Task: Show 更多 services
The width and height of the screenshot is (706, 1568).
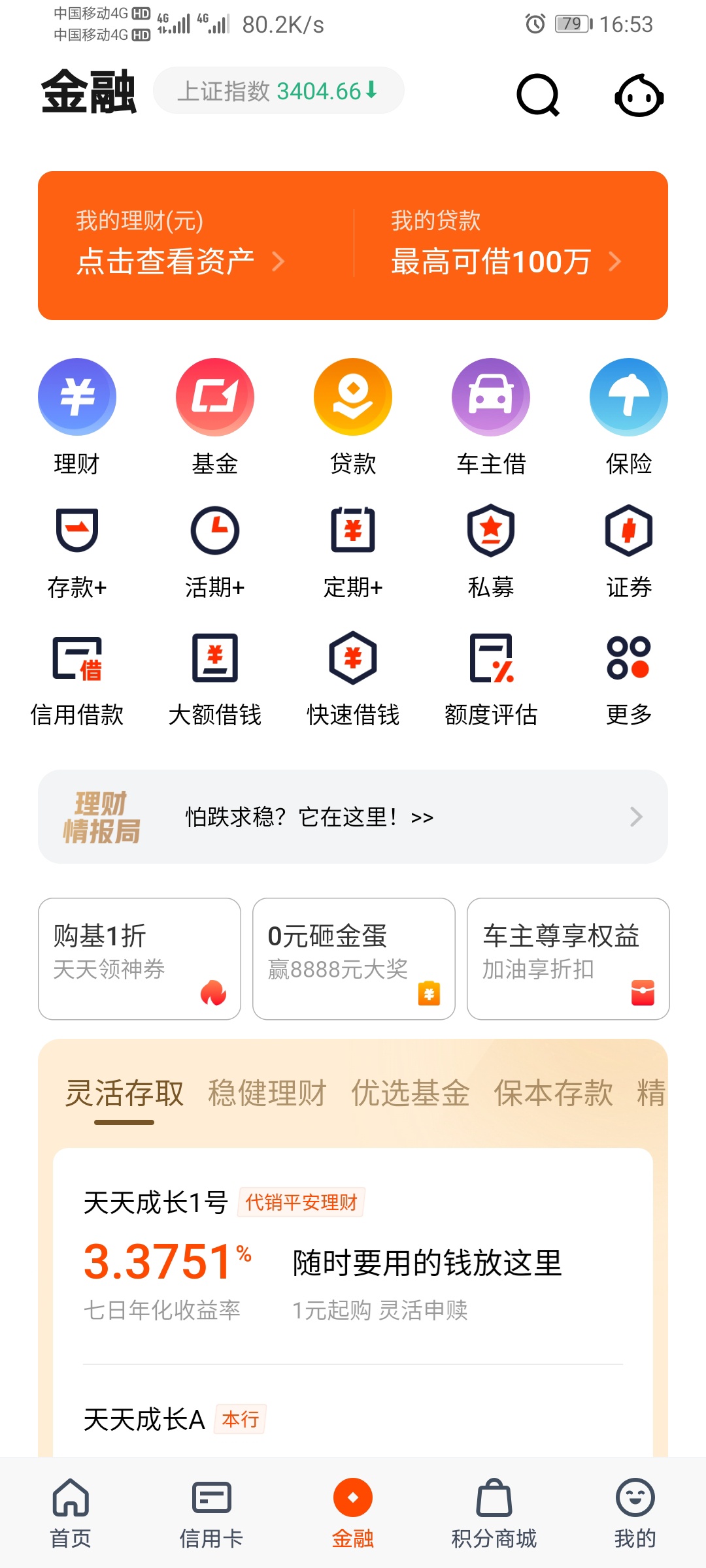Action: pyautogui.click(x=629, y=679)
